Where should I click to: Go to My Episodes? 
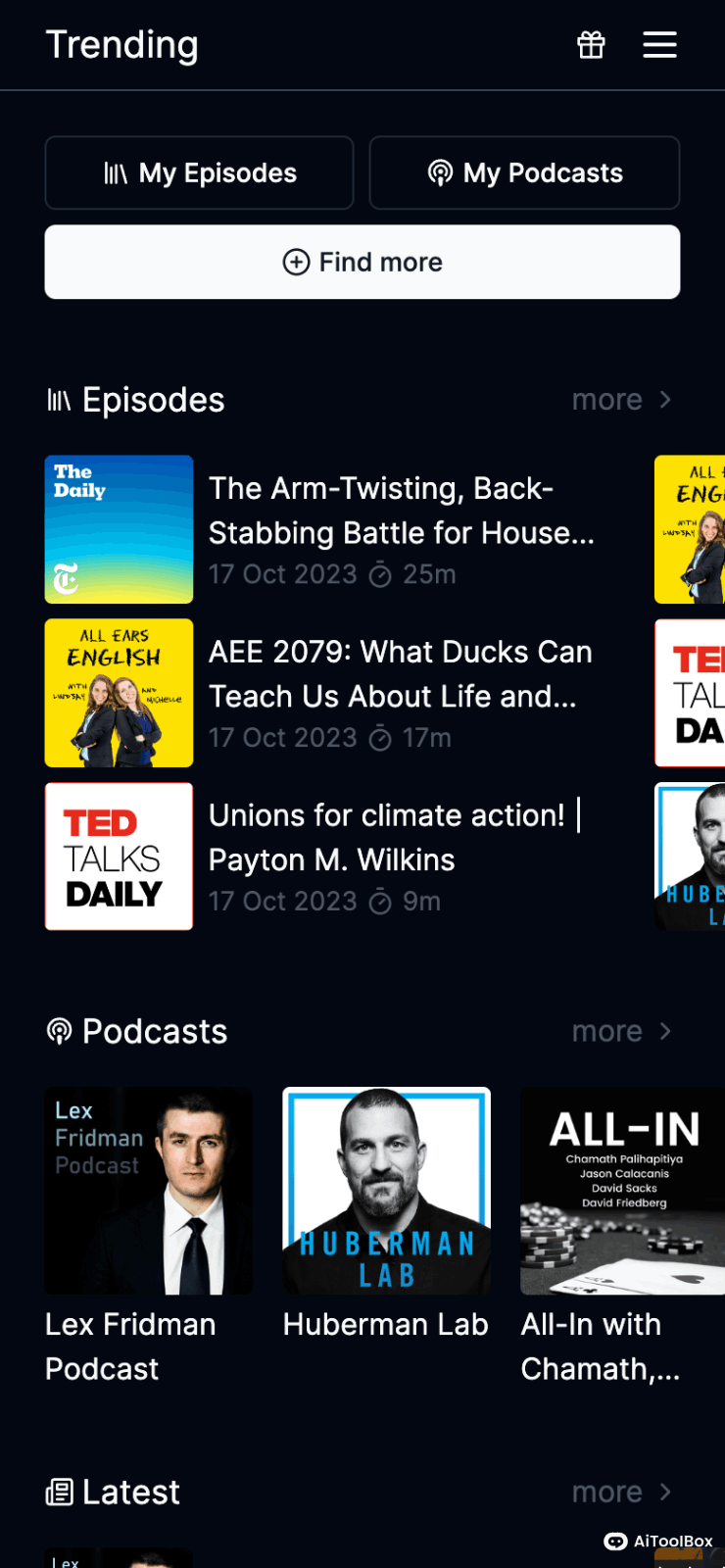(x=199, y=173)
